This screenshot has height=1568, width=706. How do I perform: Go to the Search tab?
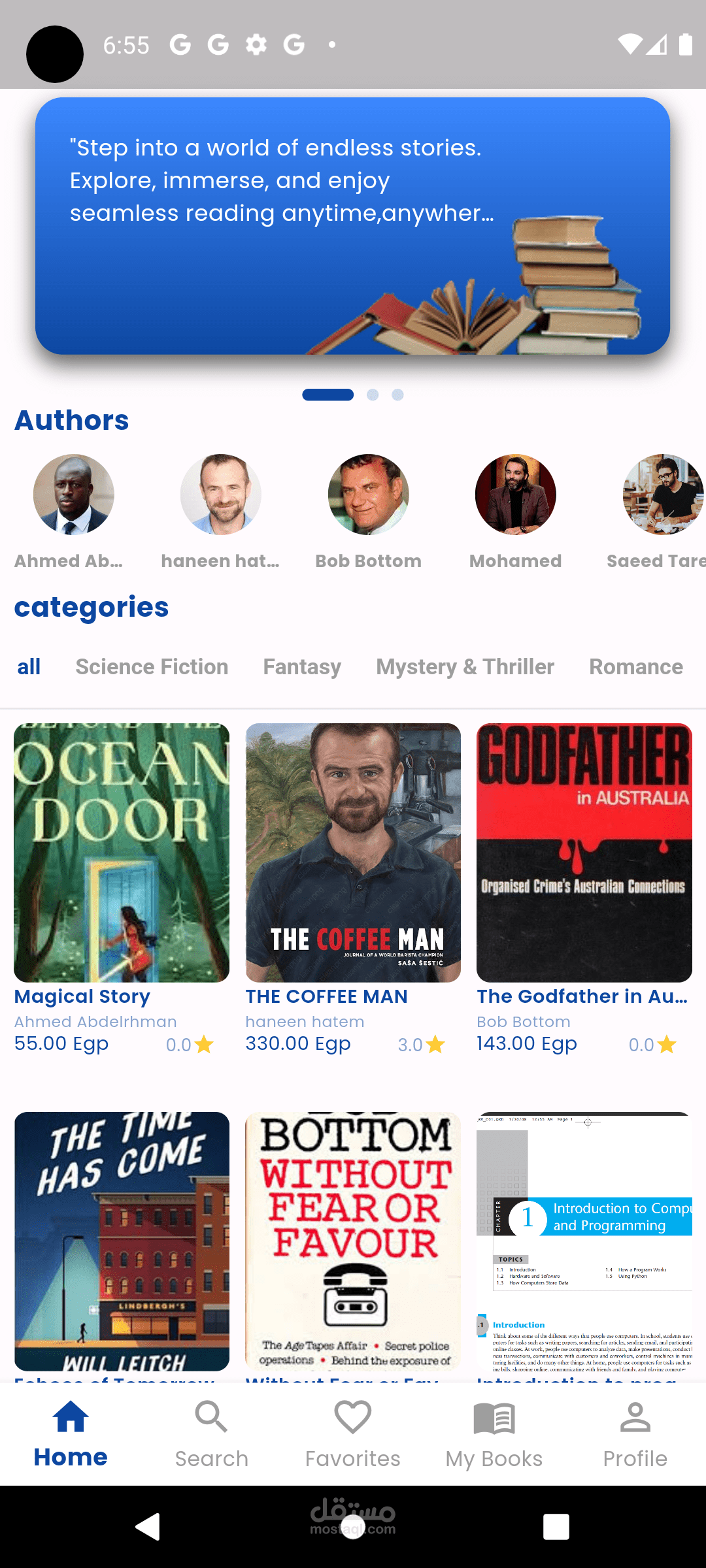212,1435
